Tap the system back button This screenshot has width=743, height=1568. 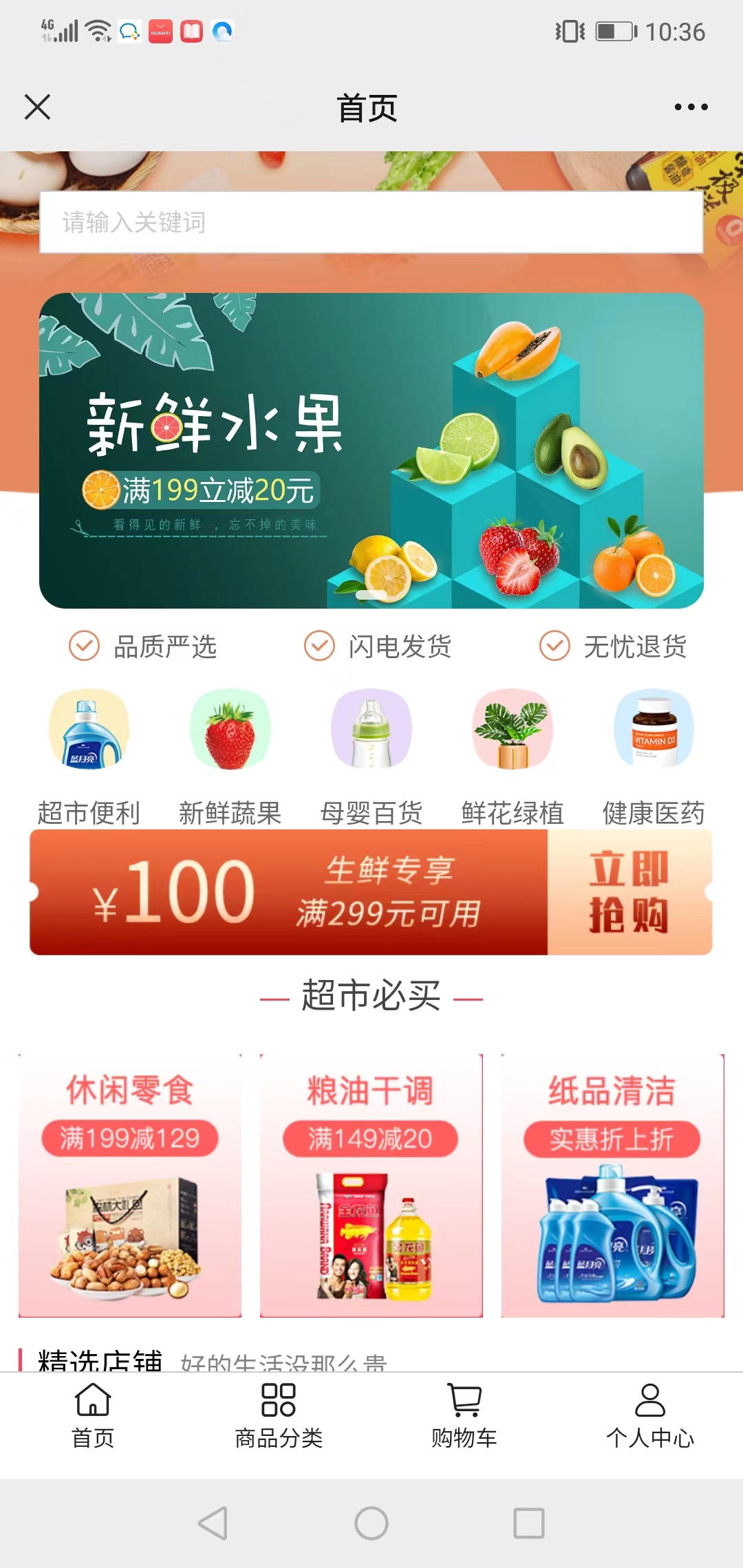213,1523
